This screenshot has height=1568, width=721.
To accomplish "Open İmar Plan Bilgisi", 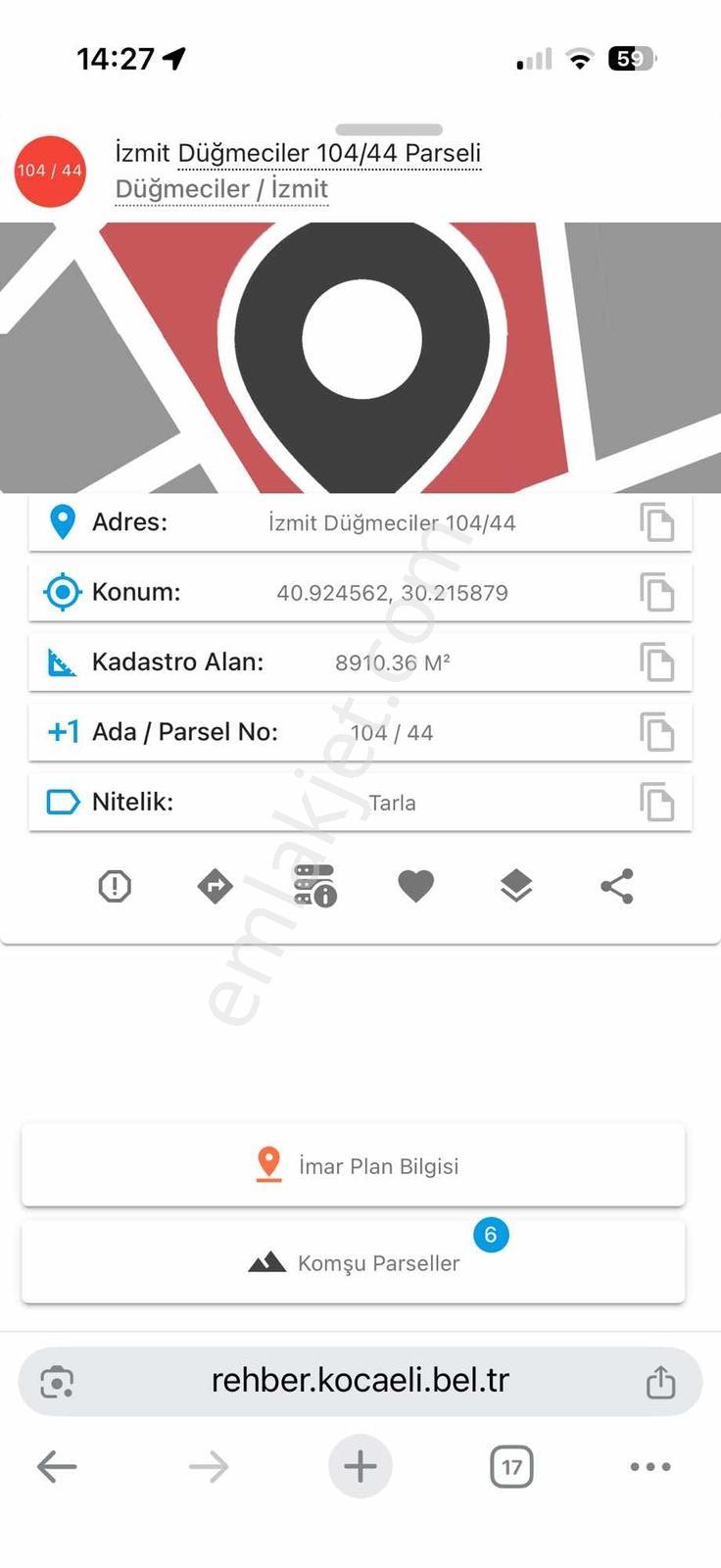I will tap(354, 1165).
